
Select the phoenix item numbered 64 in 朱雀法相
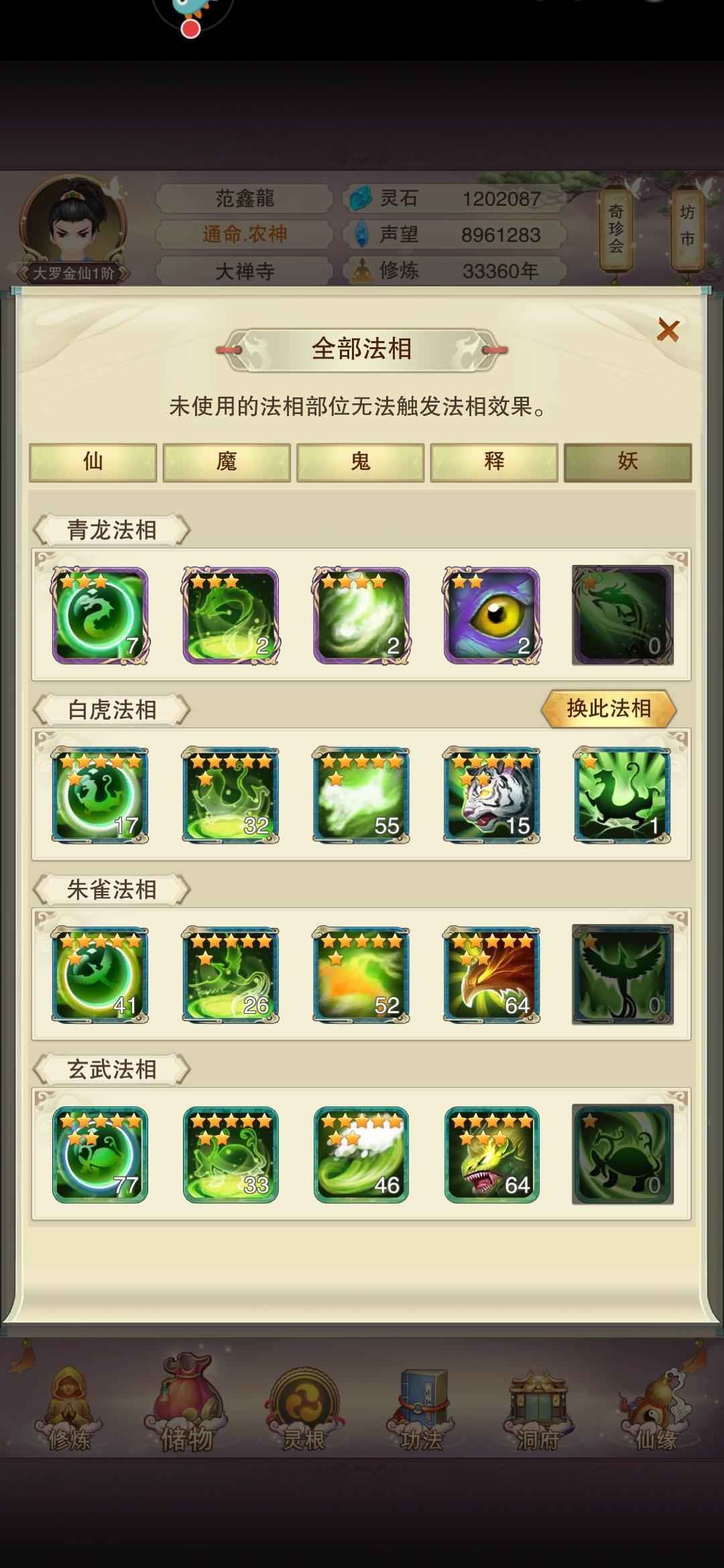(x=491, y=975)
